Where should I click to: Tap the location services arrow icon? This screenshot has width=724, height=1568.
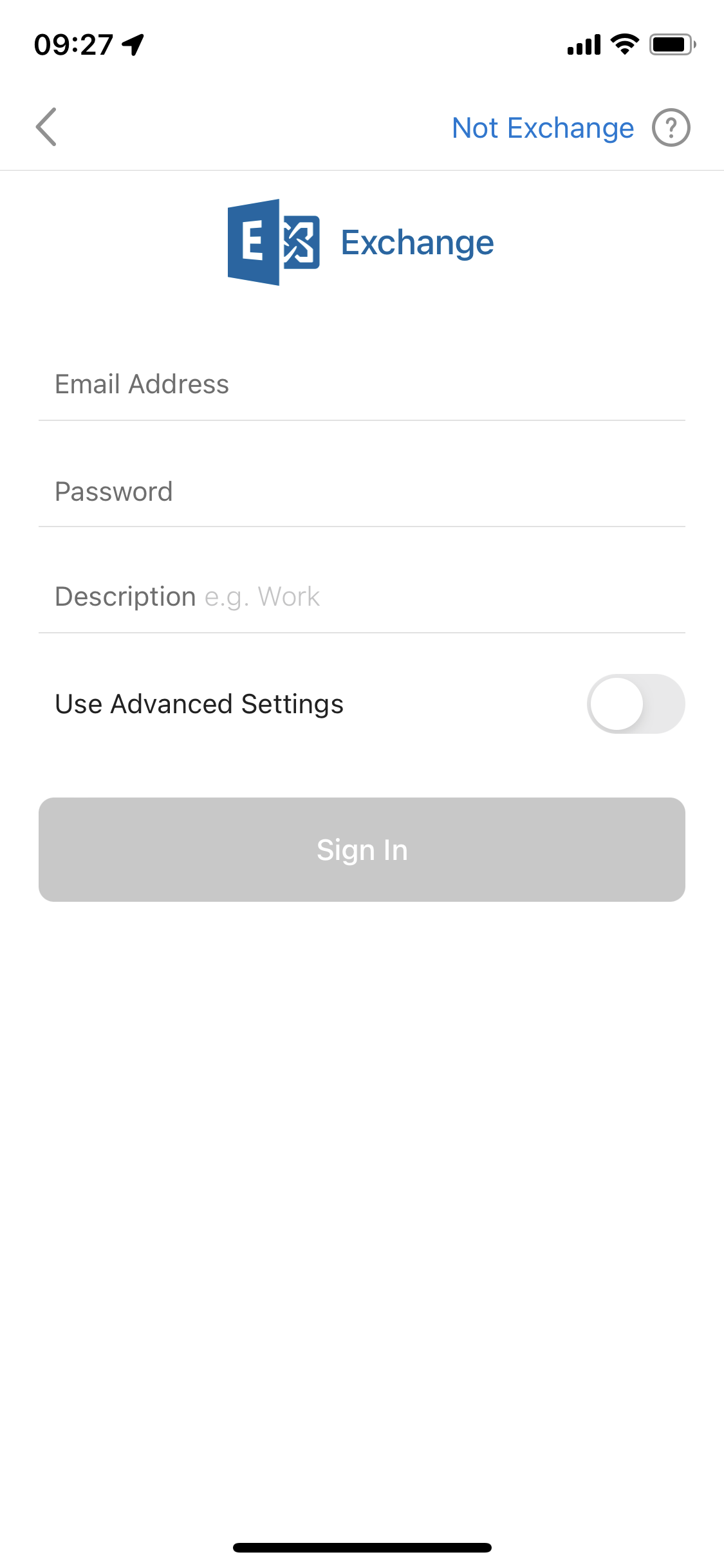click(132, 44)
